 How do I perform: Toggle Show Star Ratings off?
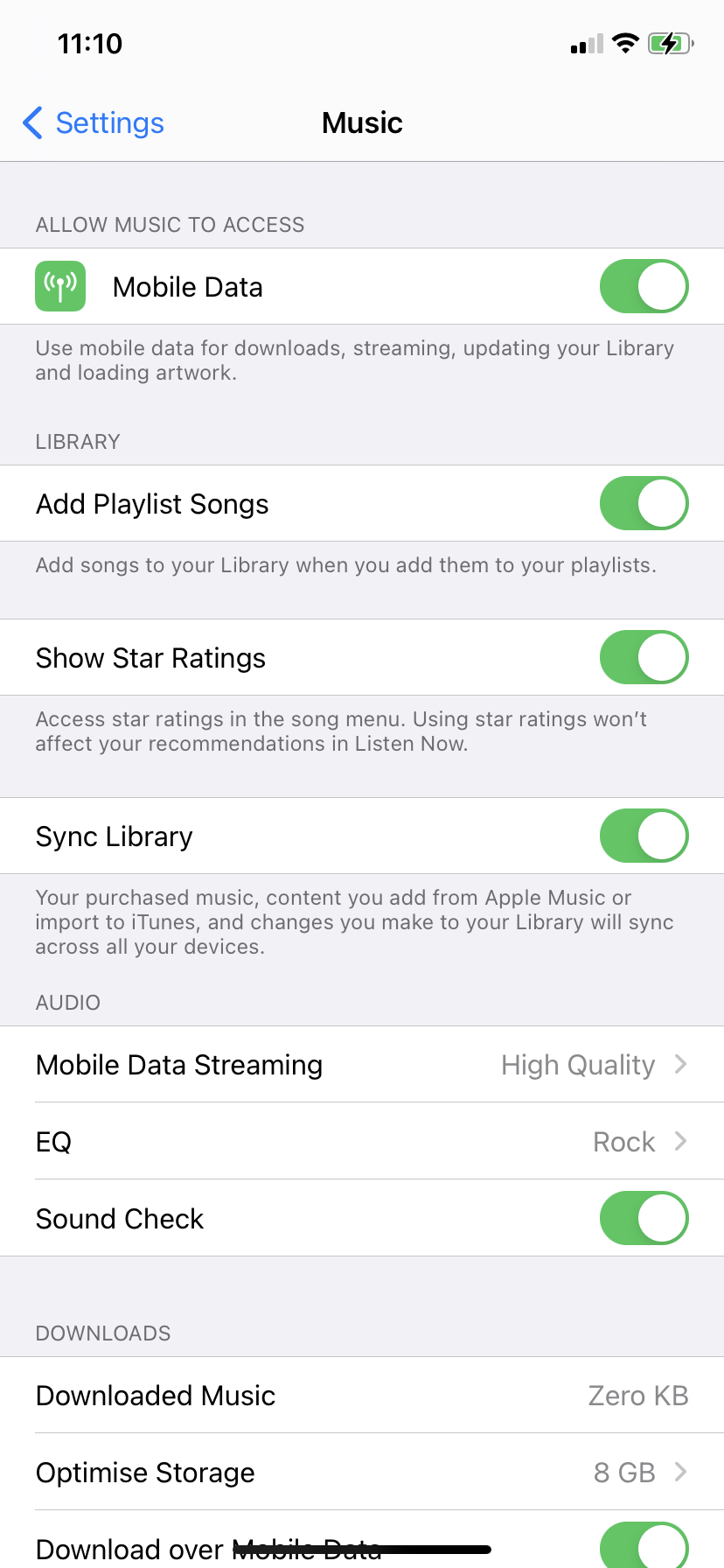coord(644,657)
